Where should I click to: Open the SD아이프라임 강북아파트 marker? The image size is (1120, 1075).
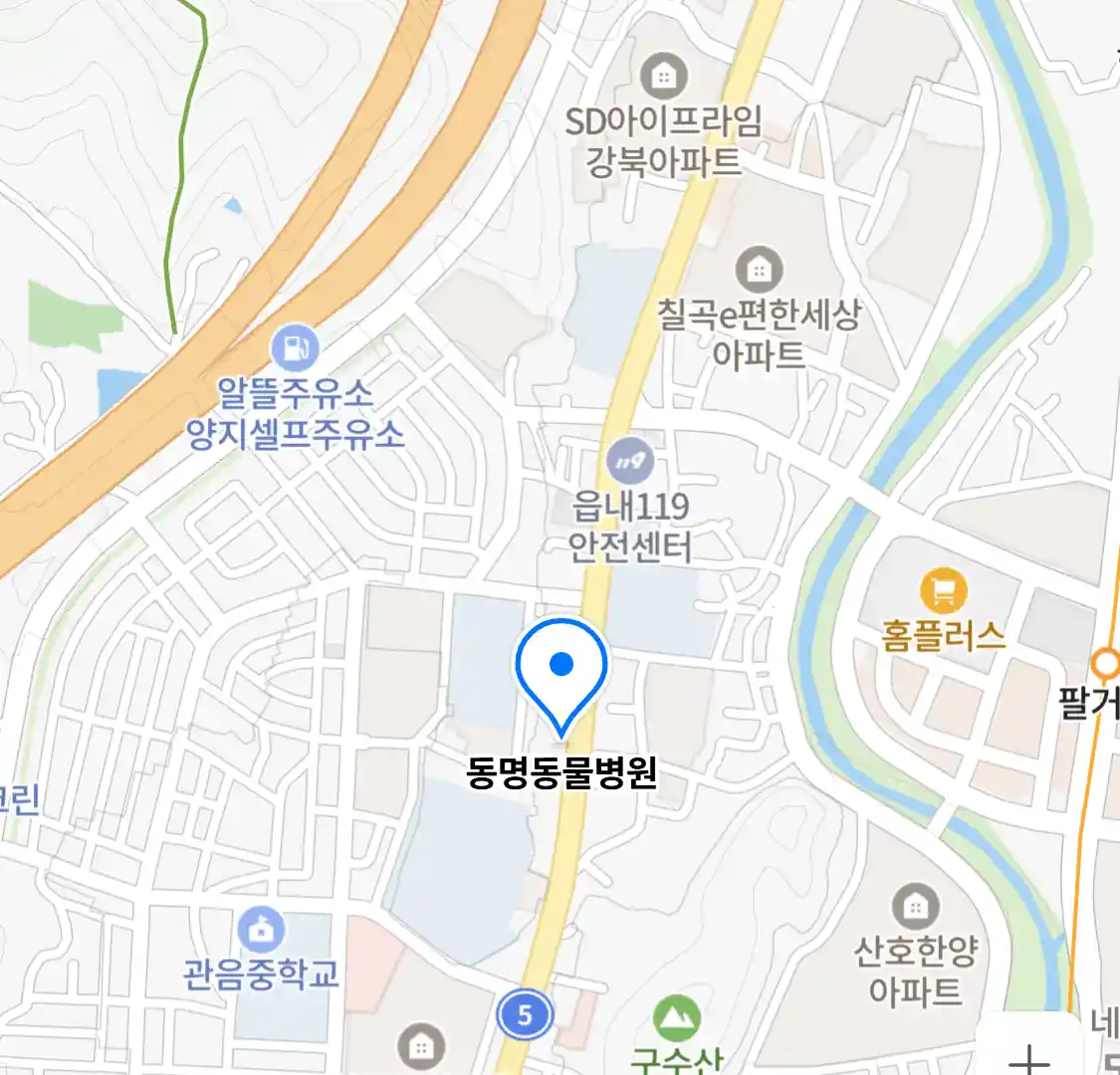663,77
